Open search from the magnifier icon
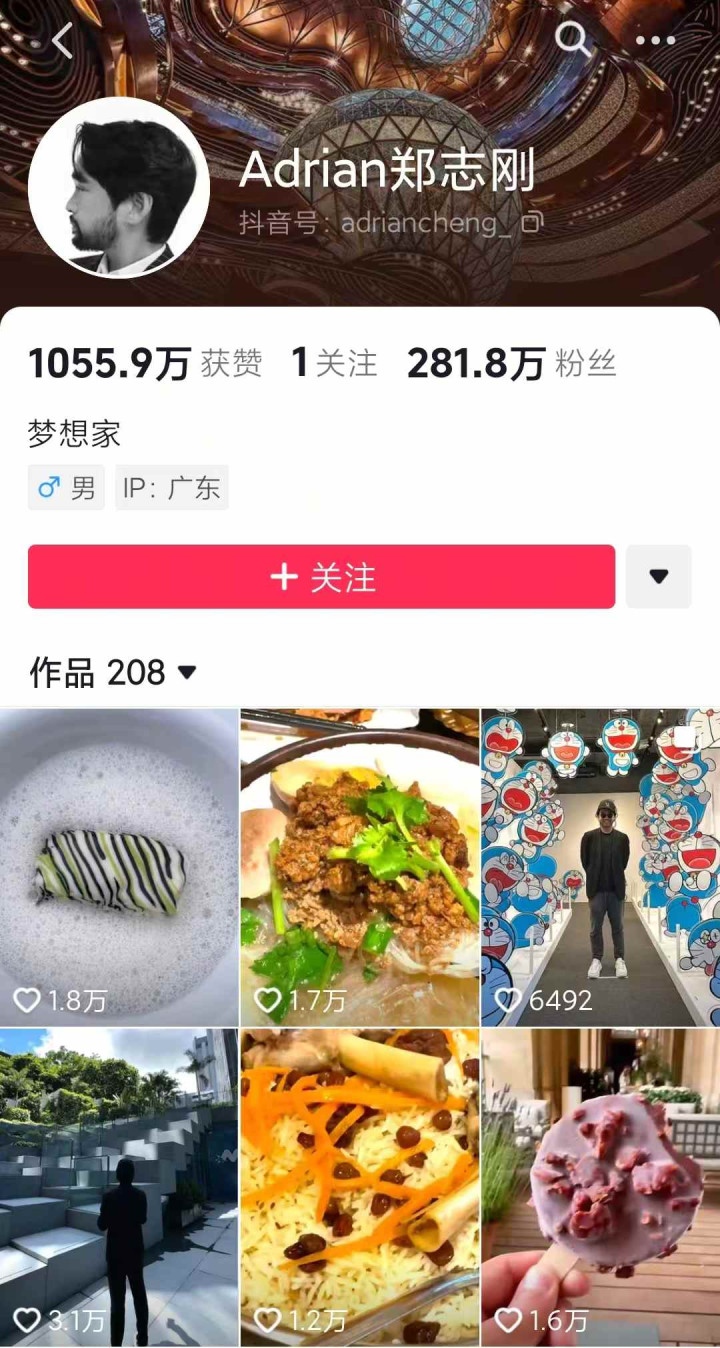Image resolution: width=720 pixels, height=1348 pixels. (573, 39)
